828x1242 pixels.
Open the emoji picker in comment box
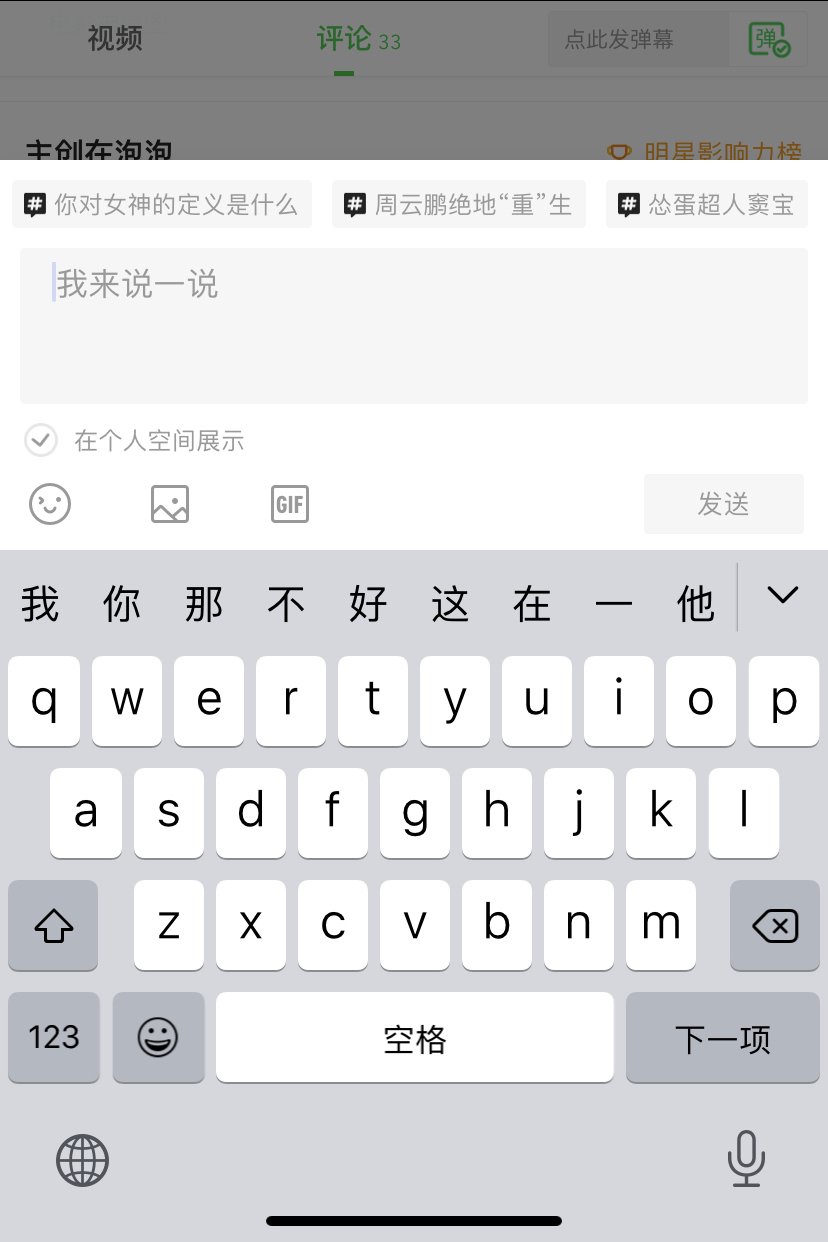coord(50,504)
